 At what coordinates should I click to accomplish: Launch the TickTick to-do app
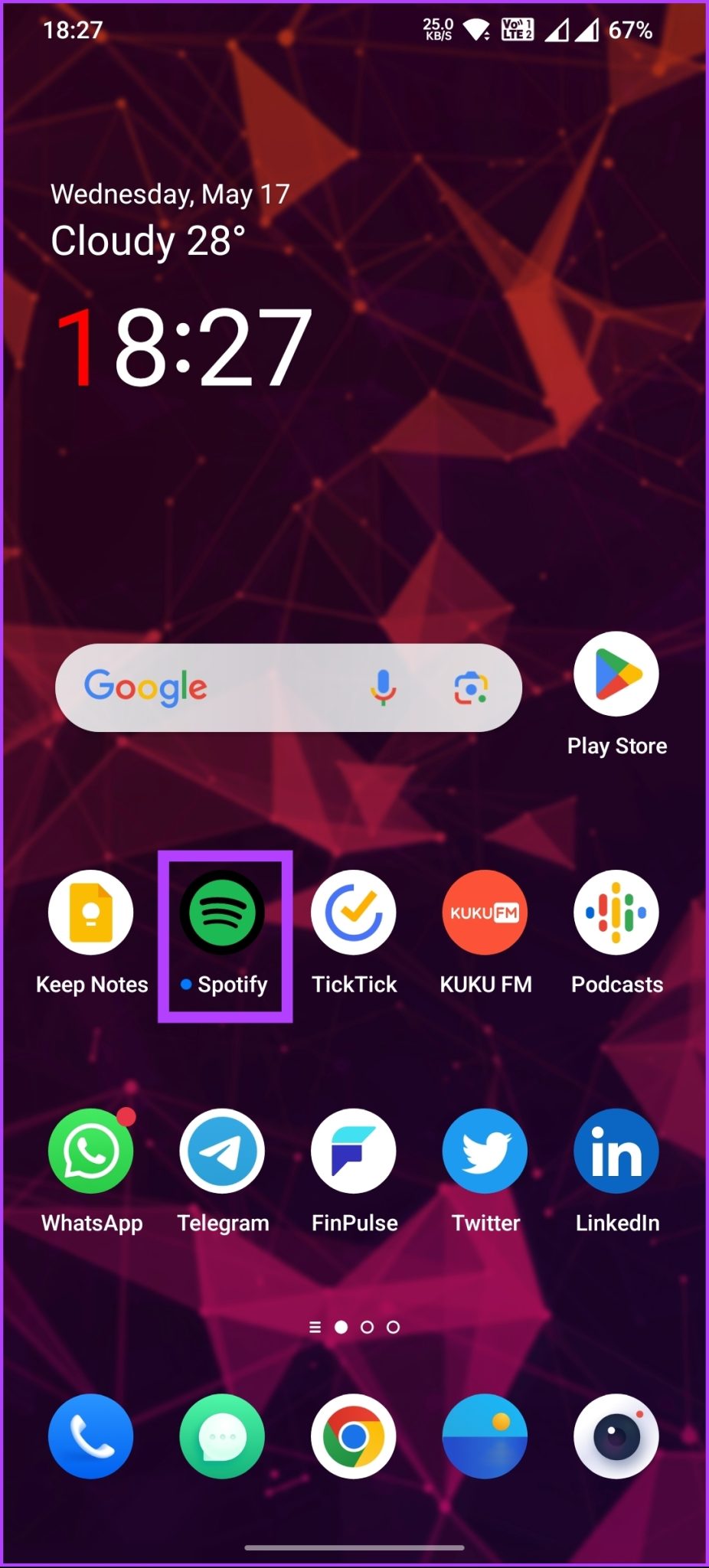pyautogui.click(x=354, y=913)
